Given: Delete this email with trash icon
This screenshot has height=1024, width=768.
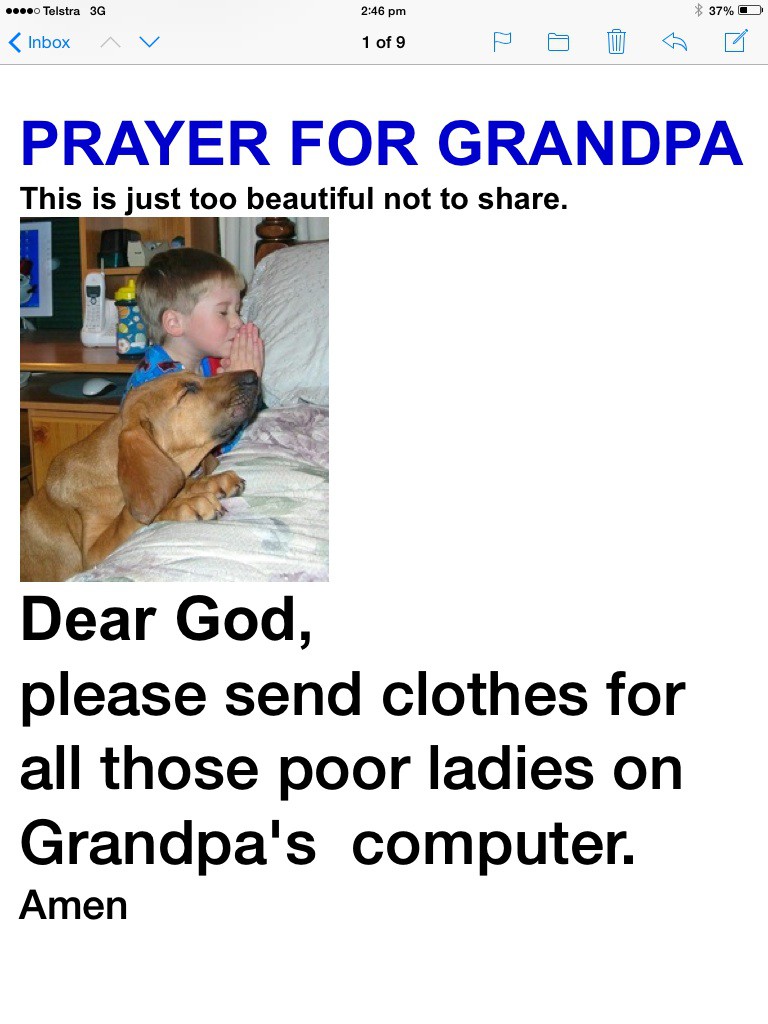Looking at the screenshot, I should click(x=616, y=42).
